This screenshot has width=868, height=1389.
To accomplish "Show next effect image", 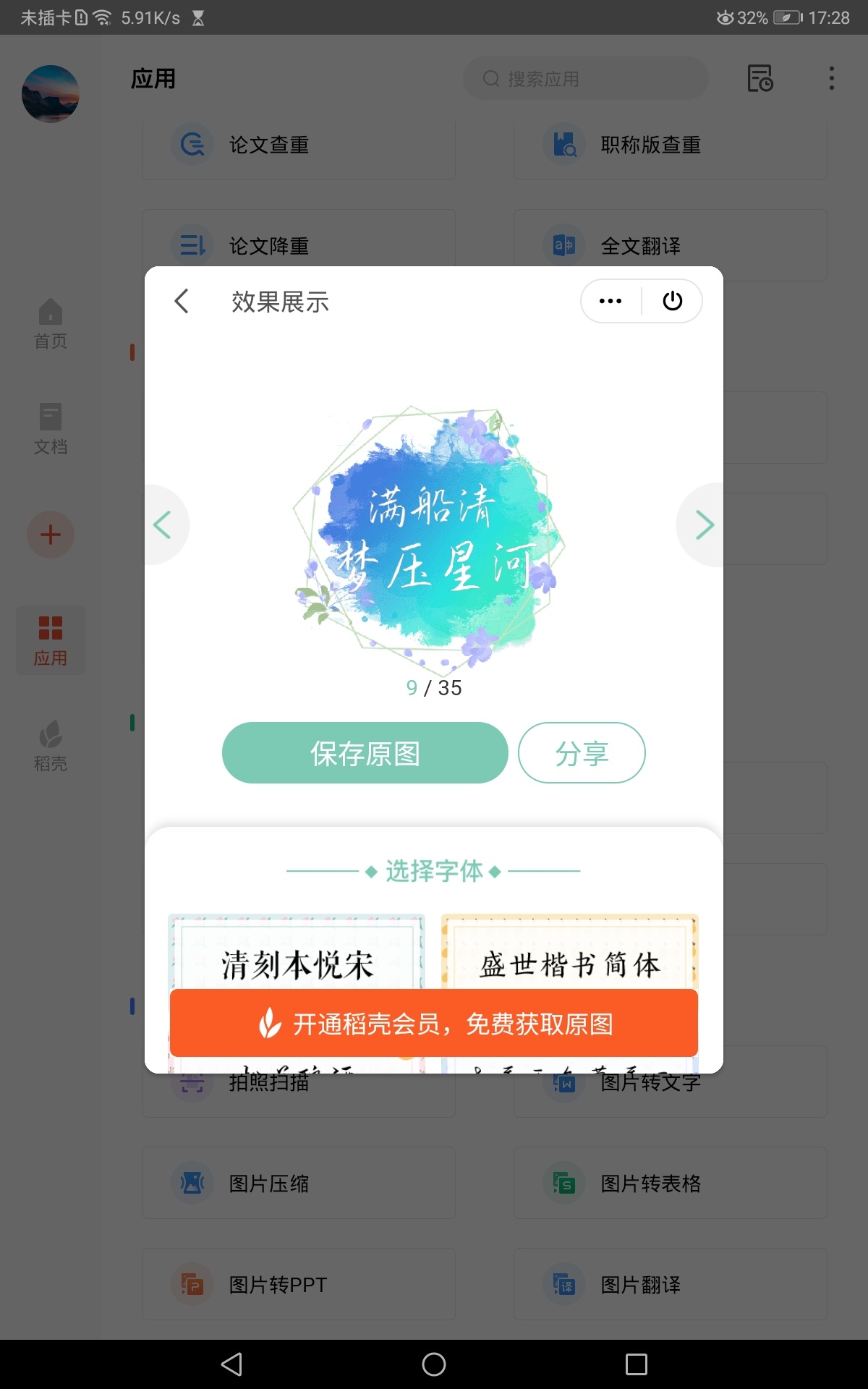I will 703,524.
